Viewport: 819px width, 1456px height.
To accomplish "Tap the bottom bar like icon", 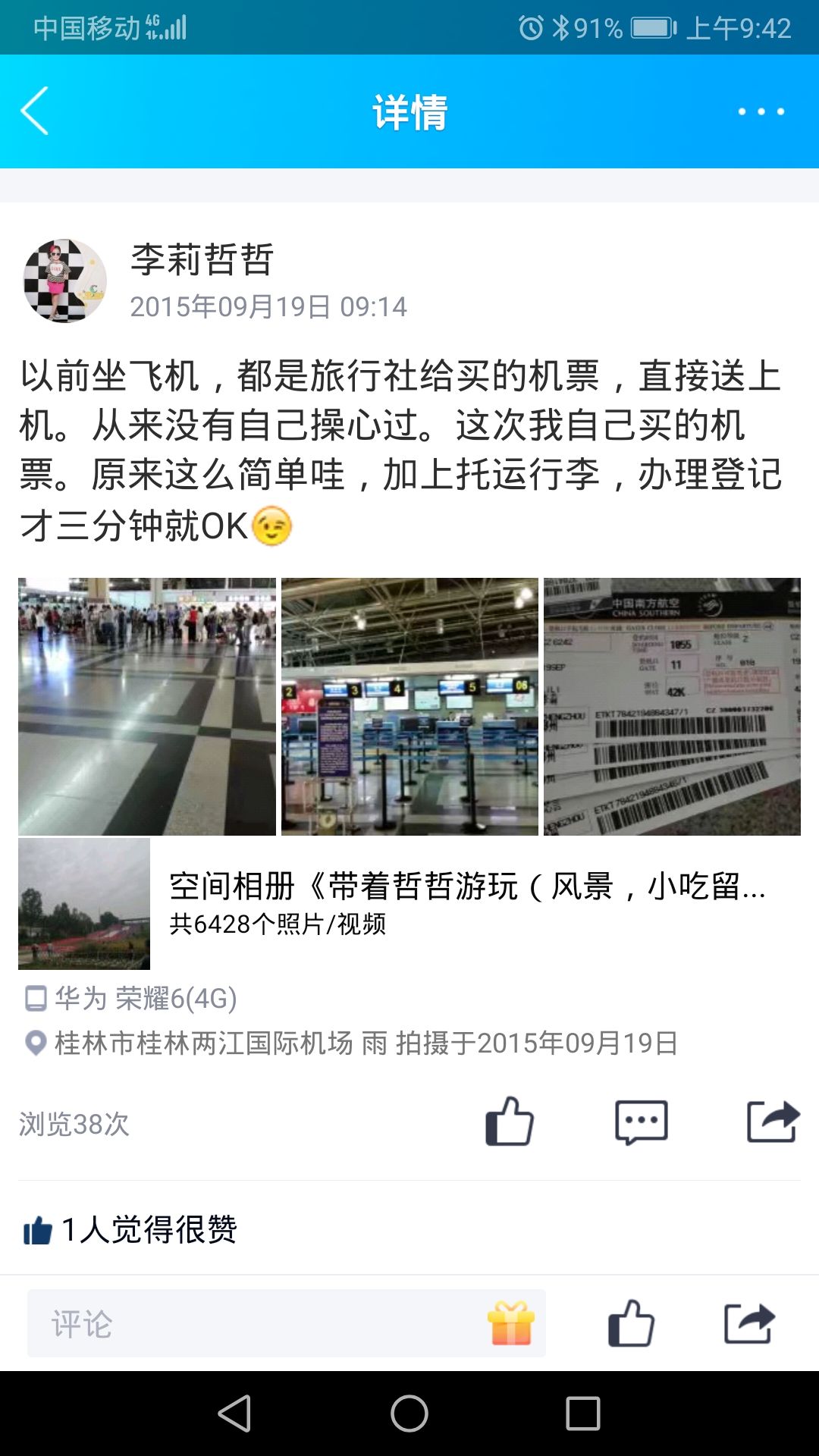I will tap(631, 1324).
